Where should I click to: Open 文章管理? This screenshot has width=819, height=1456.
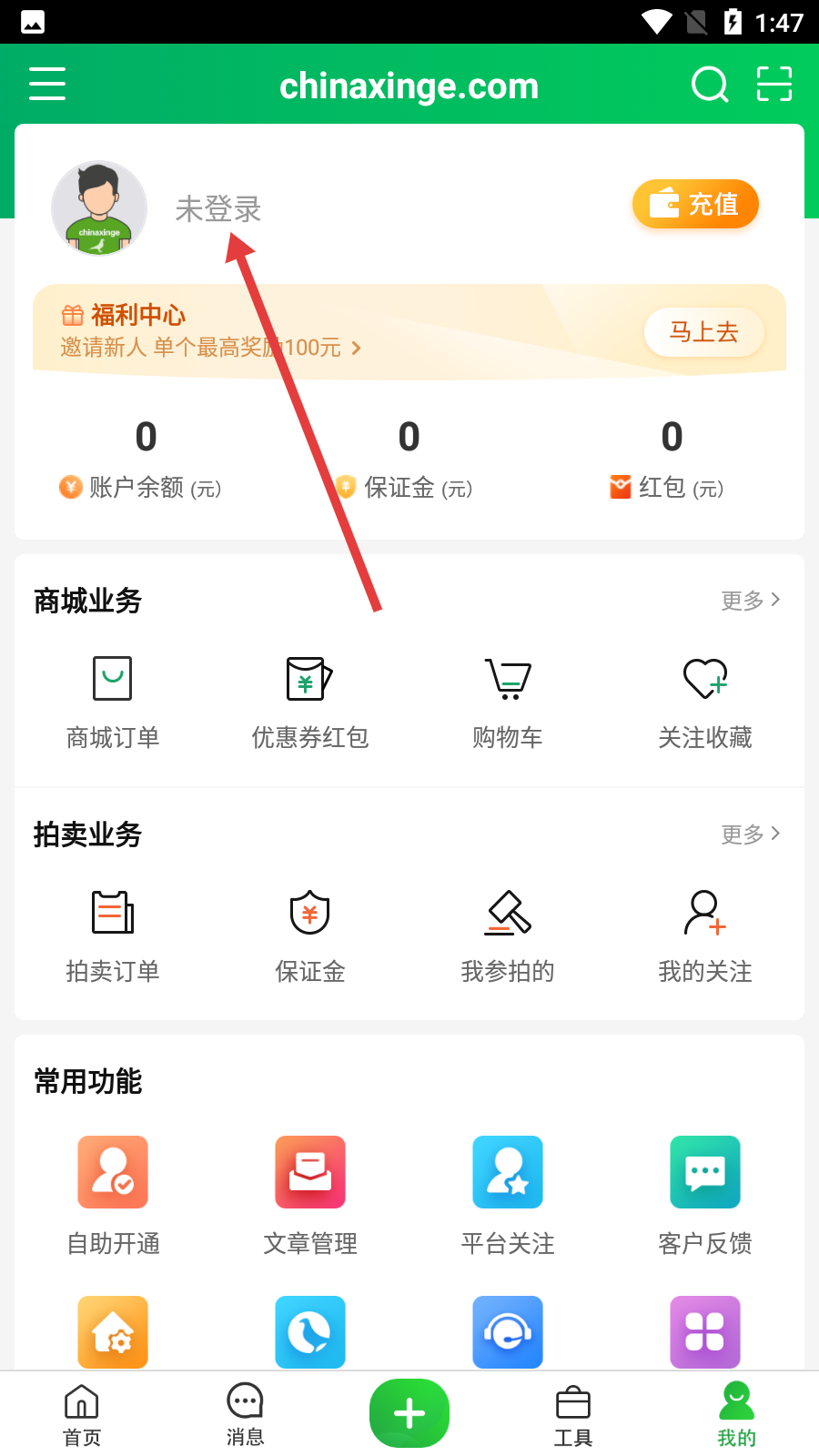click(x=310, y=1192)
